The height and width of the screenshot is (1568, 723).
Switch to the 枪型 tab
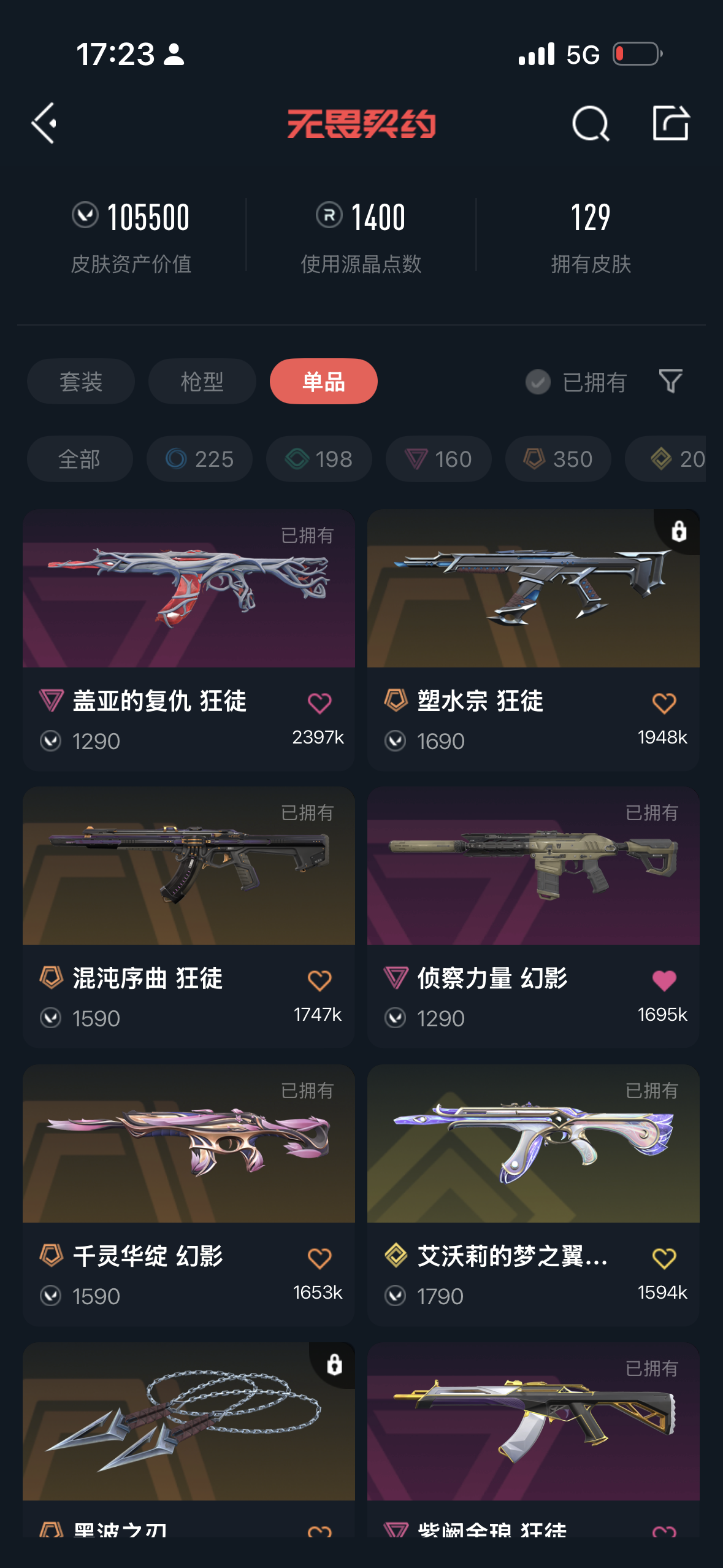coord(202,382)
